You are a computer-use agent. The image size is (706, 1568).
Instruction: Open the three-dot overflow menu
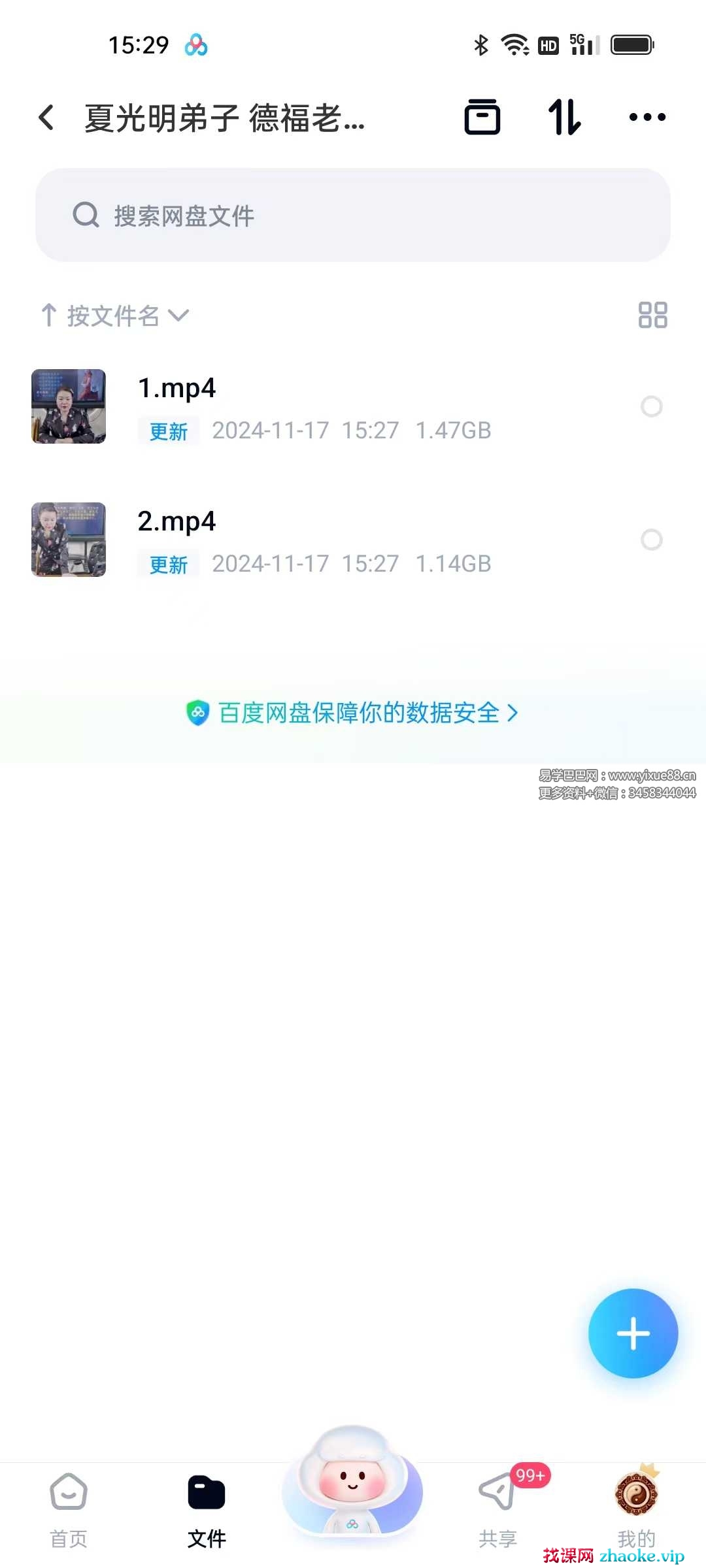(647, 118)
